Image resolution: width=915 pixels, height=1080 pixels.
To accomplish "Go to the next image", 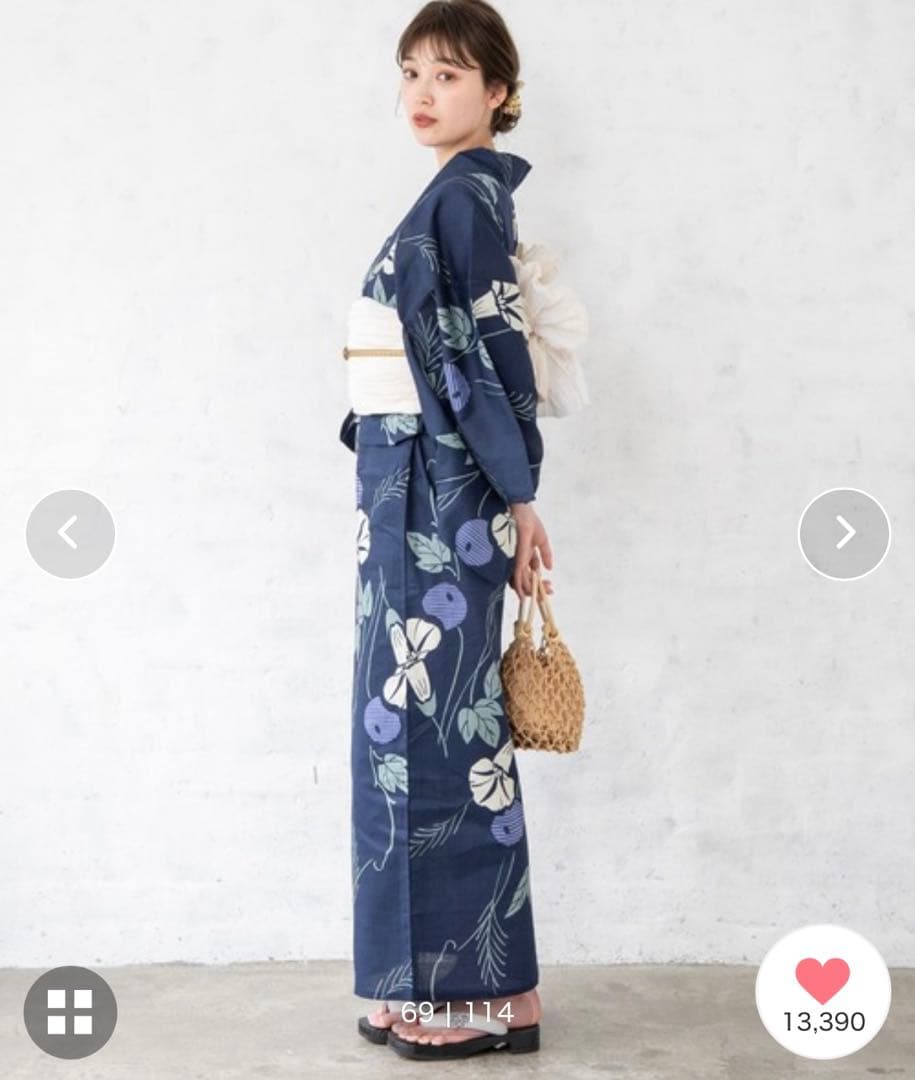I will [x=844, y=533].
